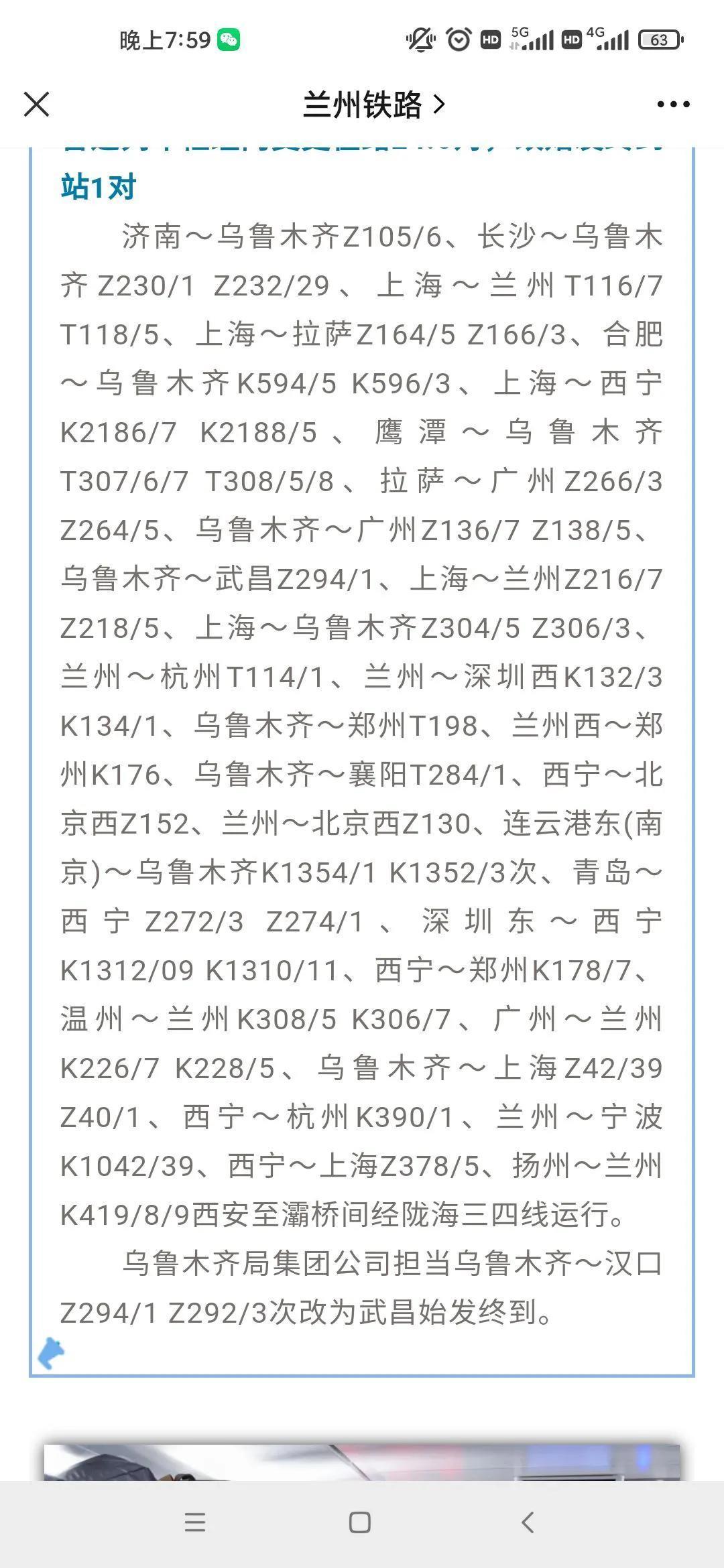Open the three-dot more options menu
Image resolution: width=724 pixels, height=1568 pixels.
[673, 105]
